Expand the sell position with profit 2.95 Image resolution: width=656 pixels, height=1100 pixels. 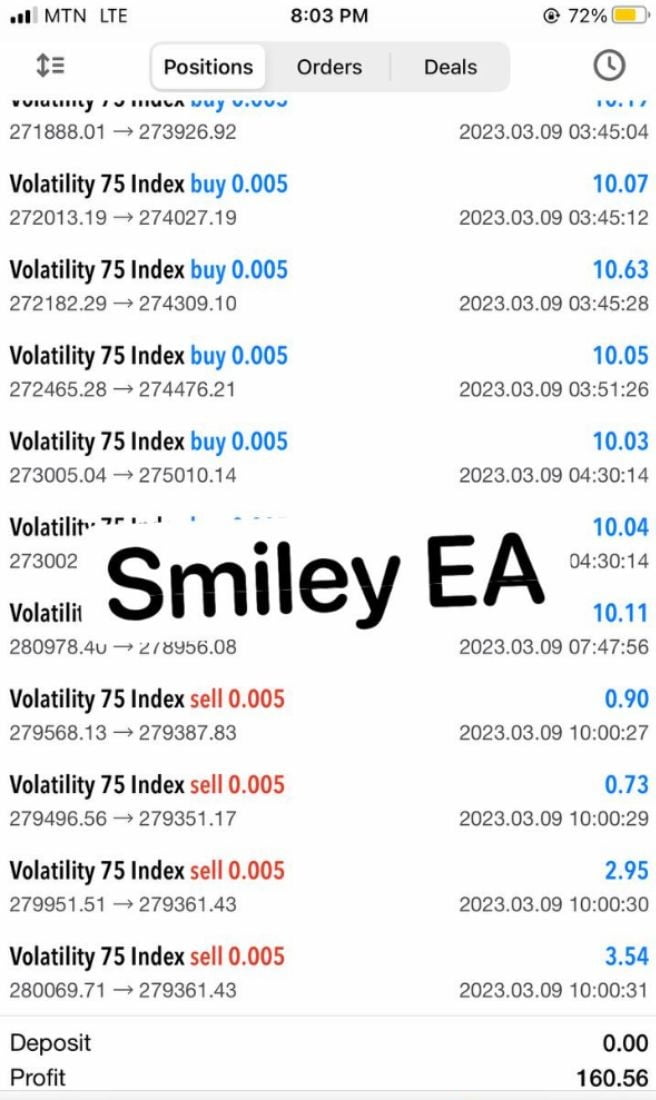328,887
